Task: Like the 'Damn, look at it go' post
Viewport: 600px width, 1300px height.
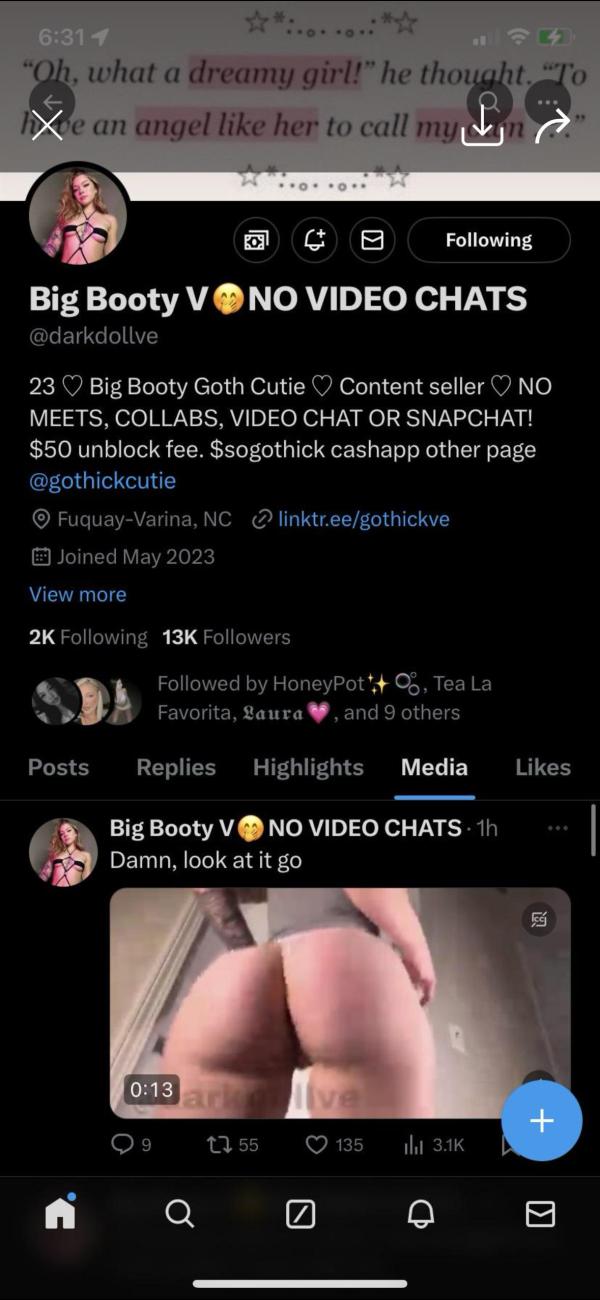Action: pyautogui.click(x=317, y=1145)
